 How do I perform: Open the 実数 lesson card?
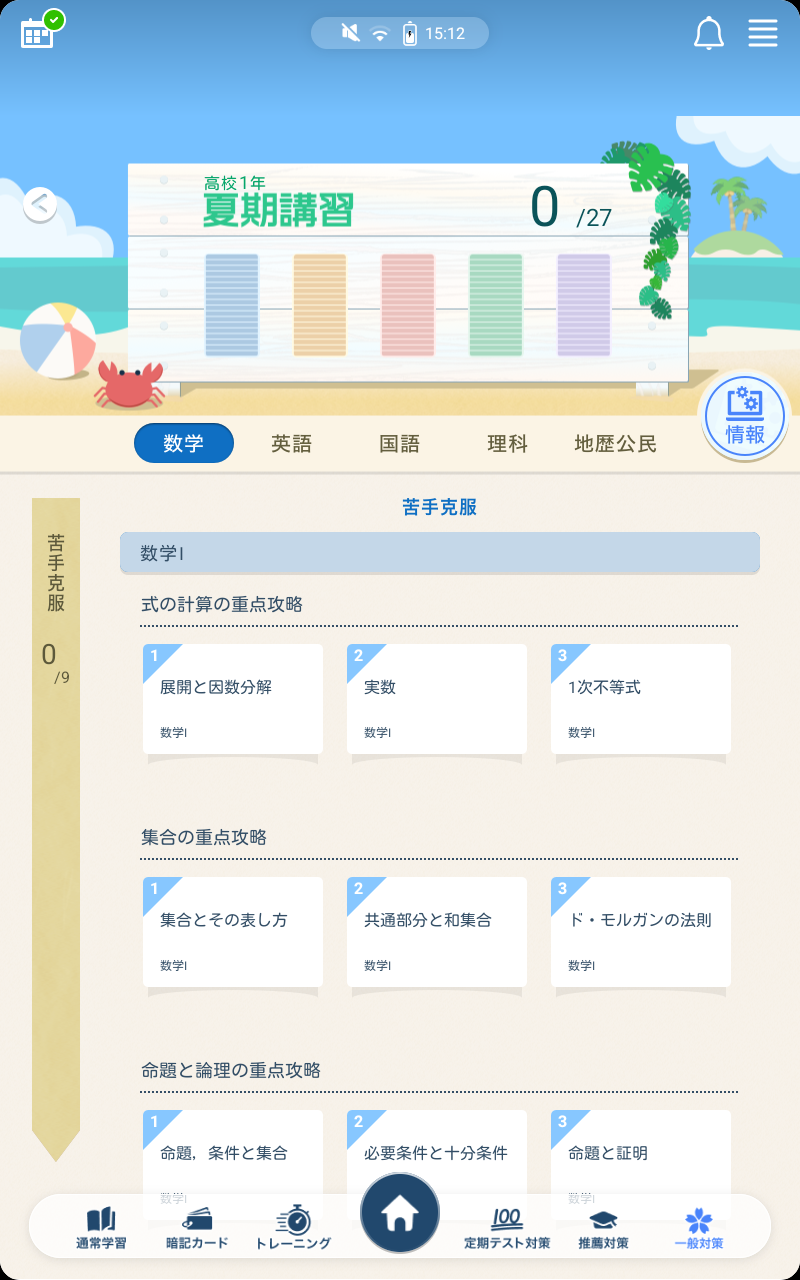437,699
